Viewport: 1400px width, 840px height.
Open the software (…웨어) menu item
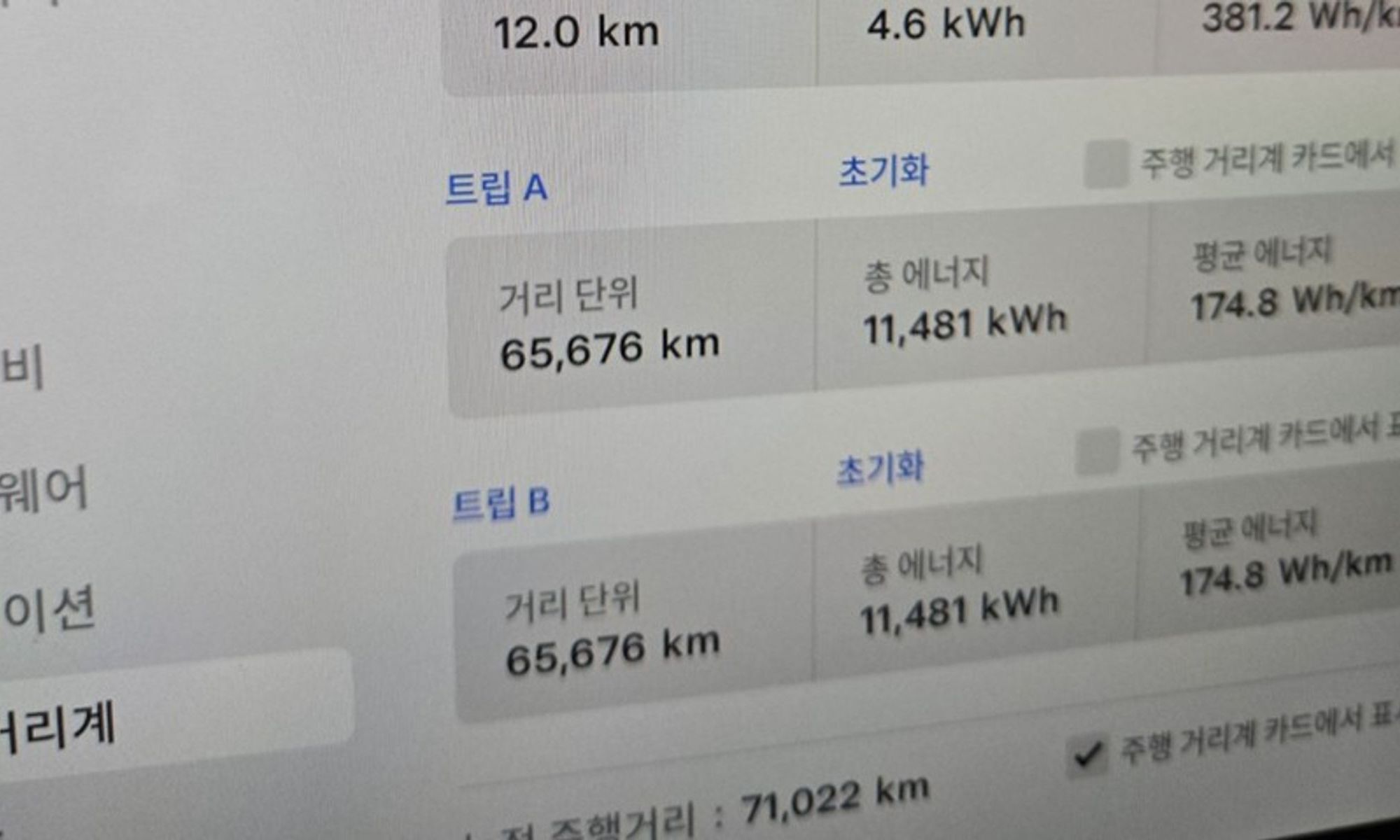point(43,489)
